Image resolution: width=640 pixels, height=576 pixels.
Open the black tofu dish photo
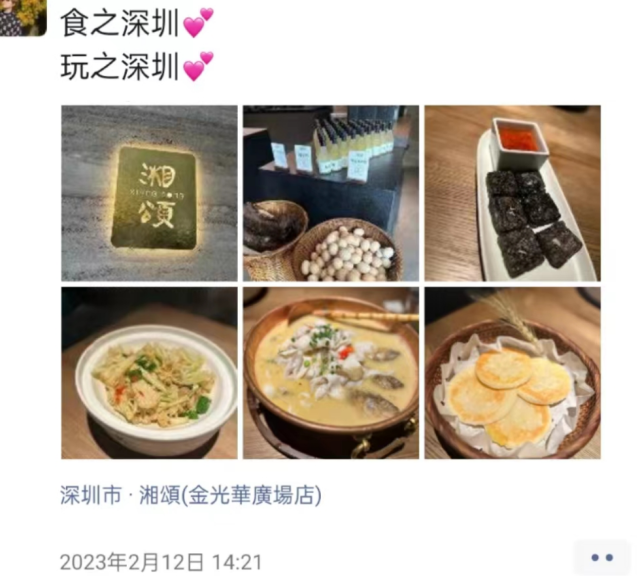point(512,193)
